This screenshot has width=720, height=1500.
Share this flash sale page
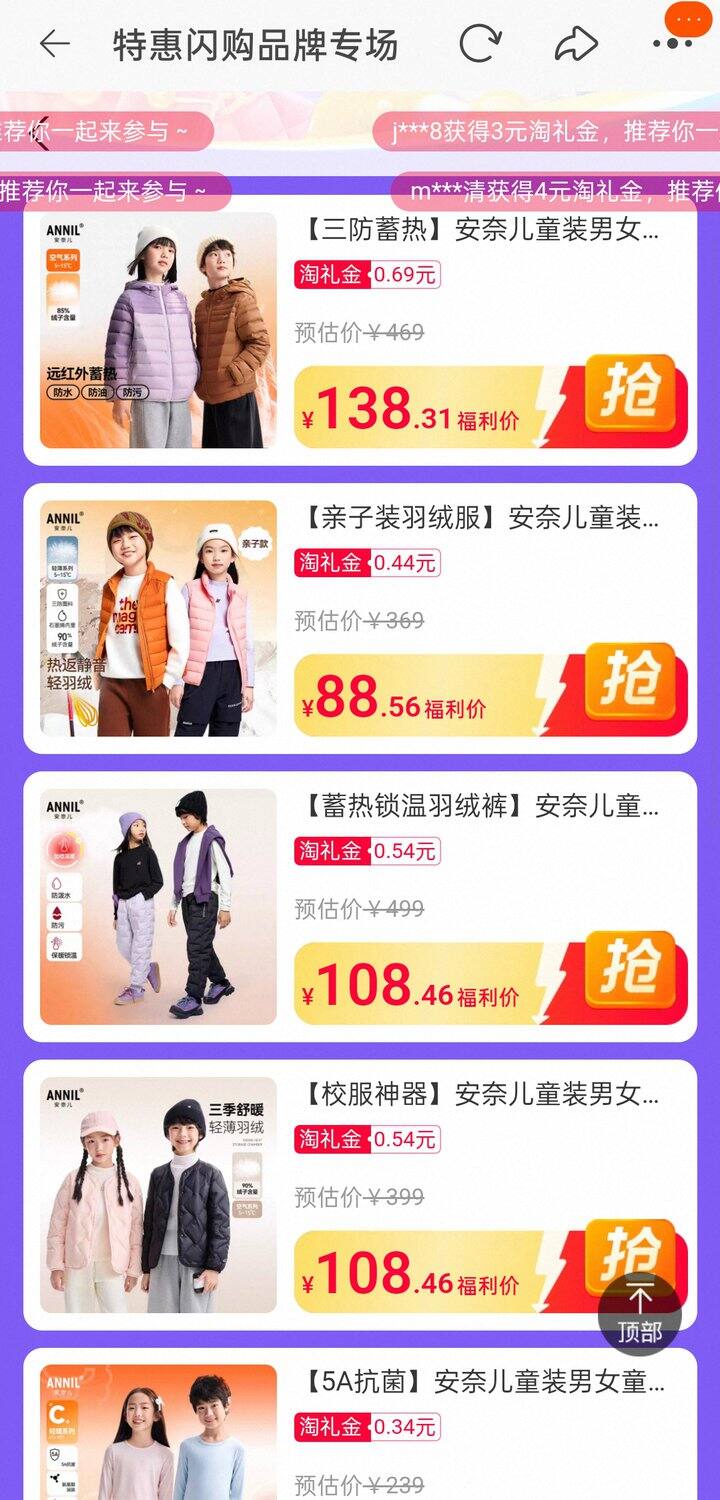click(576, 44)
